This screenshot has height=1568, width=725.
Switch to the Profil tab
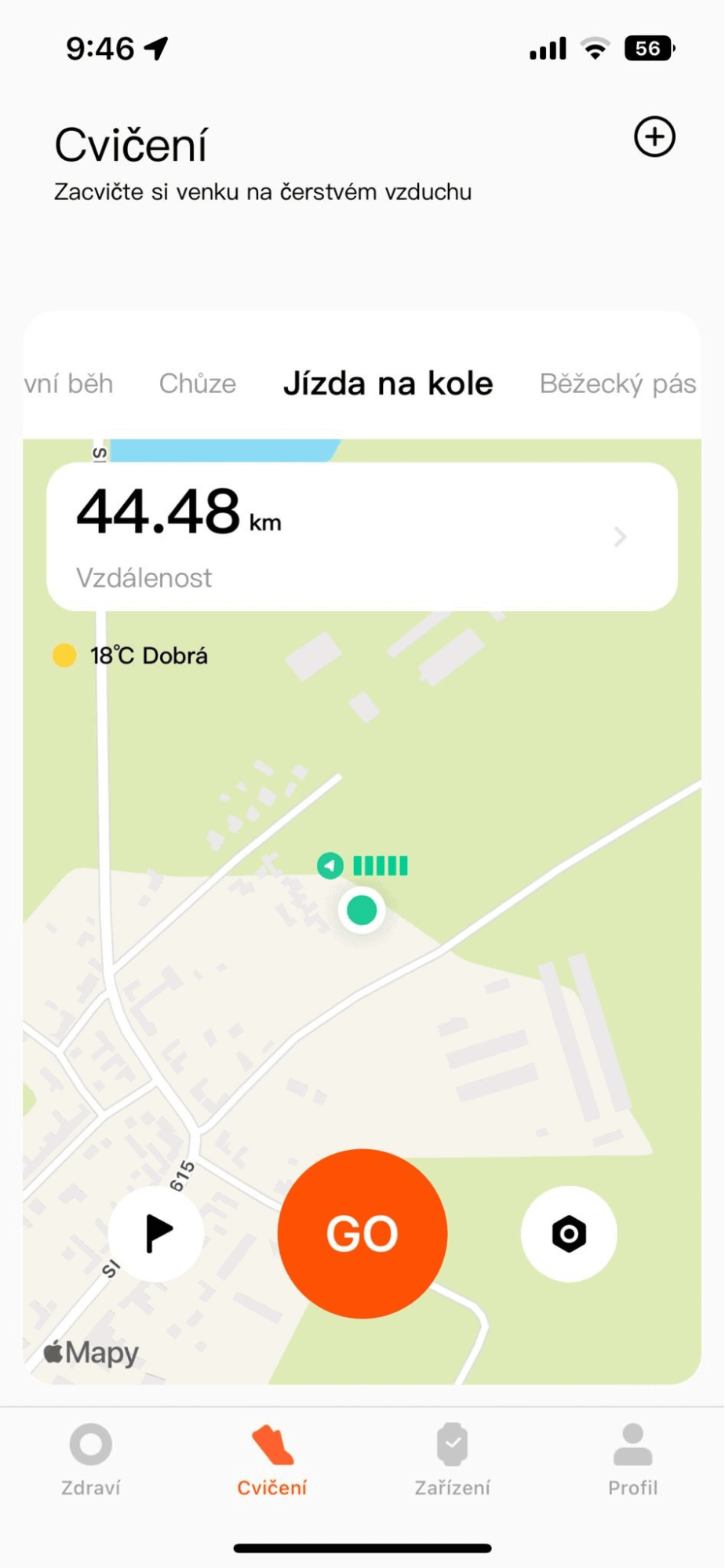633,1461
